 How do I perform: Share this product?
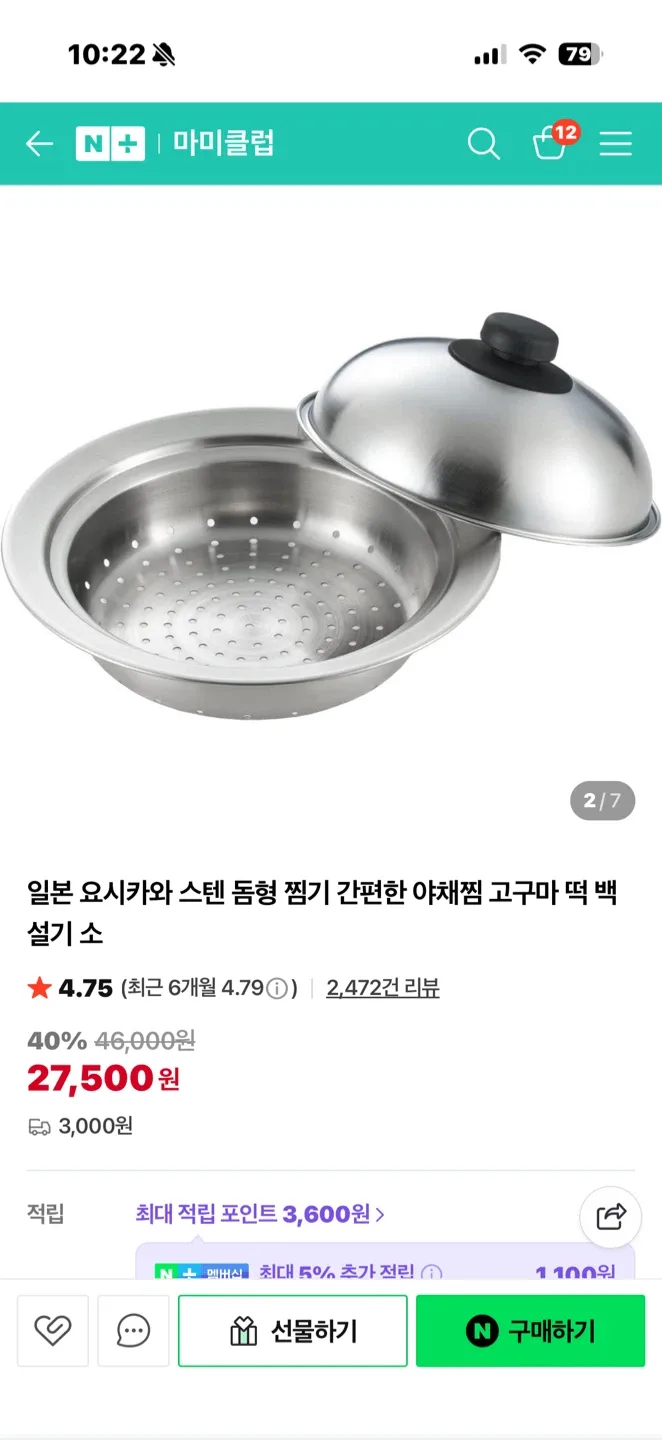pyautogui.click(x=610, y=1217)
